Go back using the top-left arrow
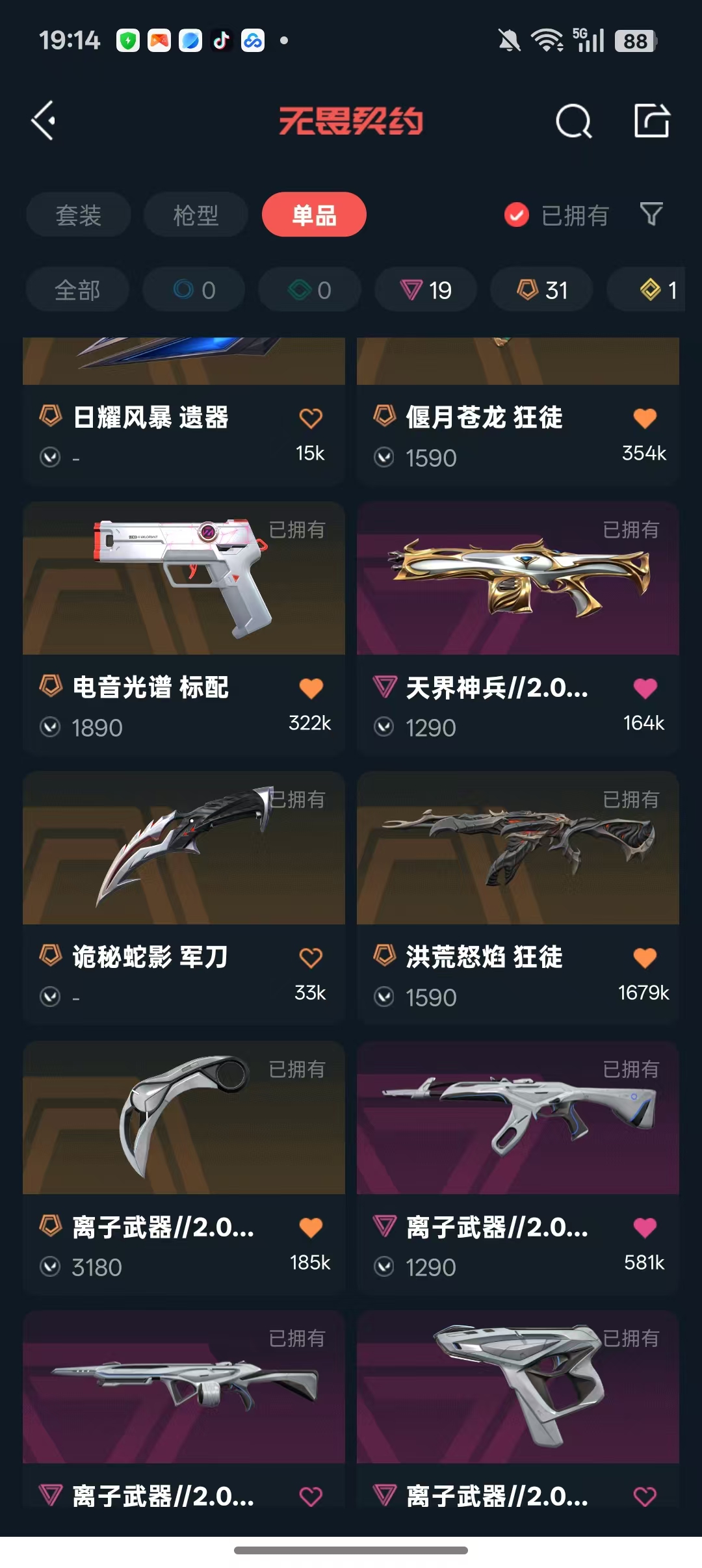This screenshot has height=1568, width=702. pos(44,120)
